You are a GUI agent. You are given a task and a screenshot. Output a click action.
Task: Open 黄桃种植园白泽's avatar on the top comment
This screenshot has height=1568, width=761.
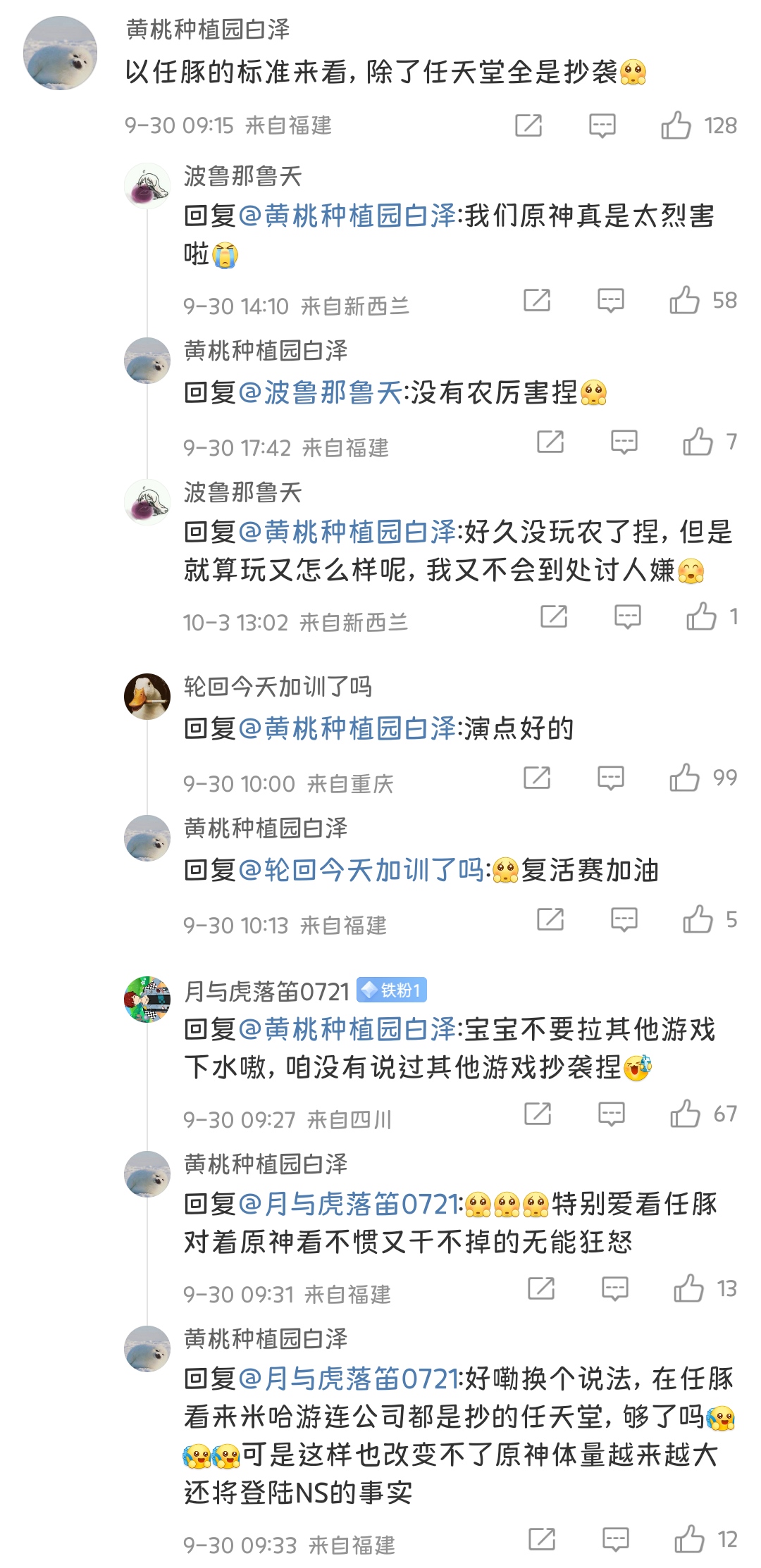point(60,53)
